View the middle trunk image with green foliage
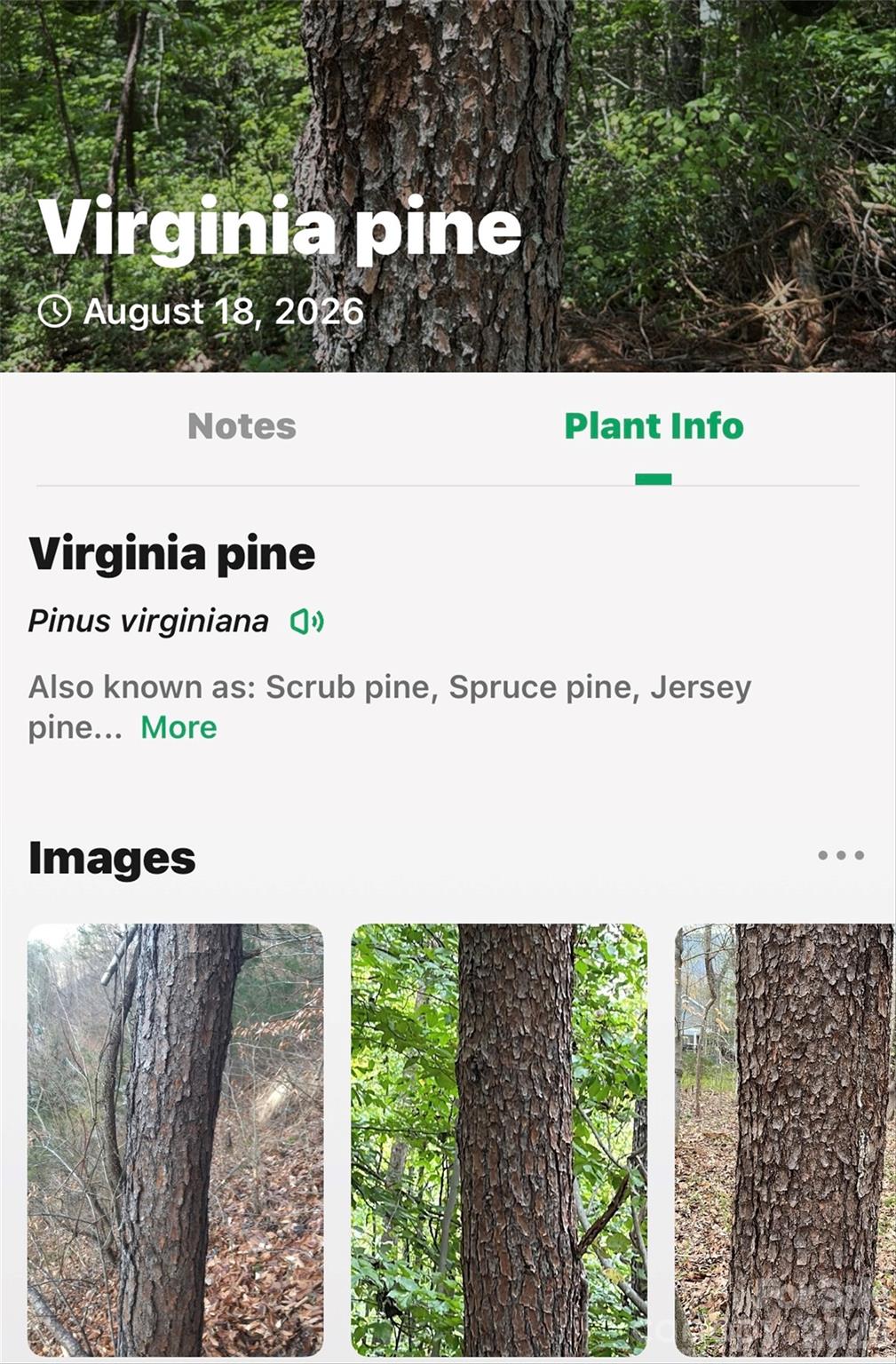 [x=499, y=1139]
